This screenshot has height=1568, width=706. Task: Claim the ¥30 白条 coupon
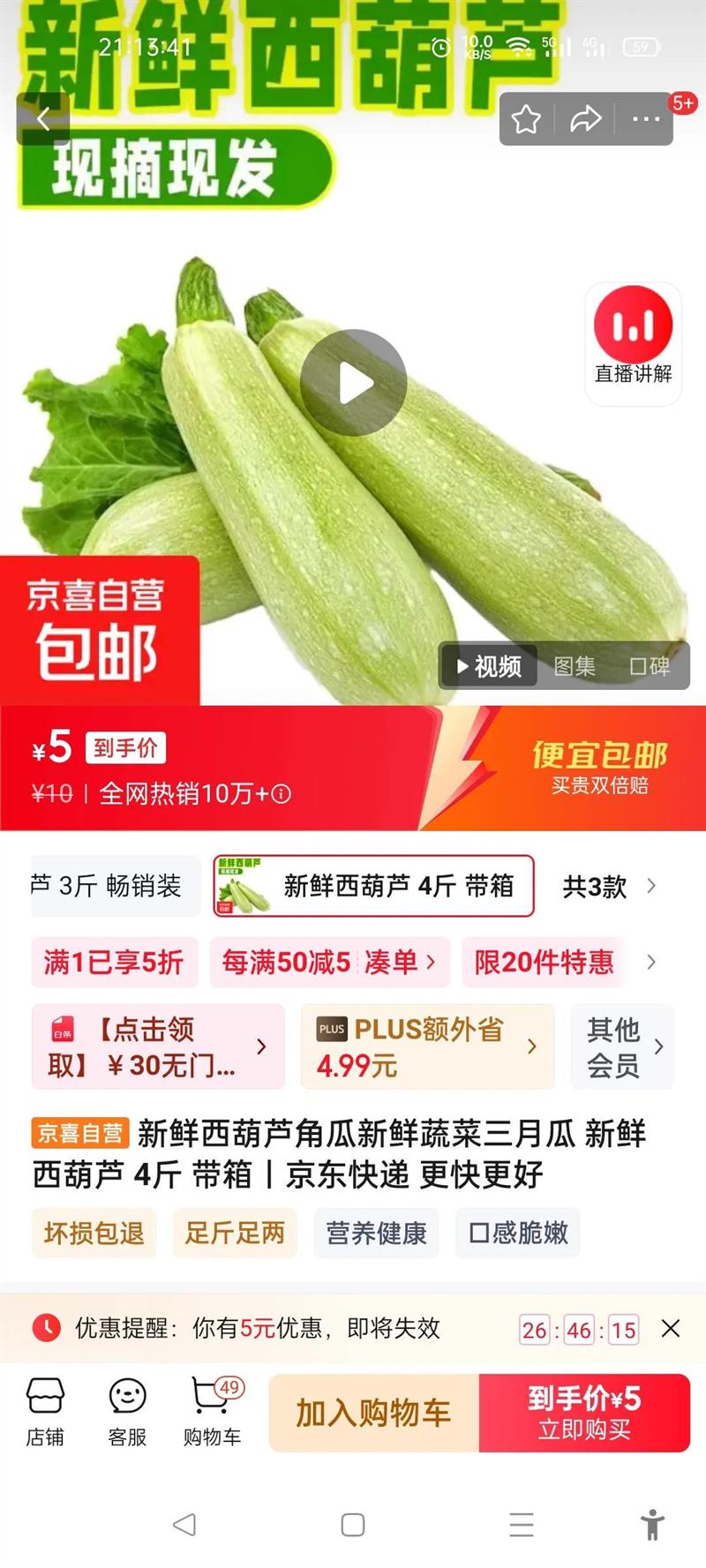pyautogui.click(x=158, y=1047)
